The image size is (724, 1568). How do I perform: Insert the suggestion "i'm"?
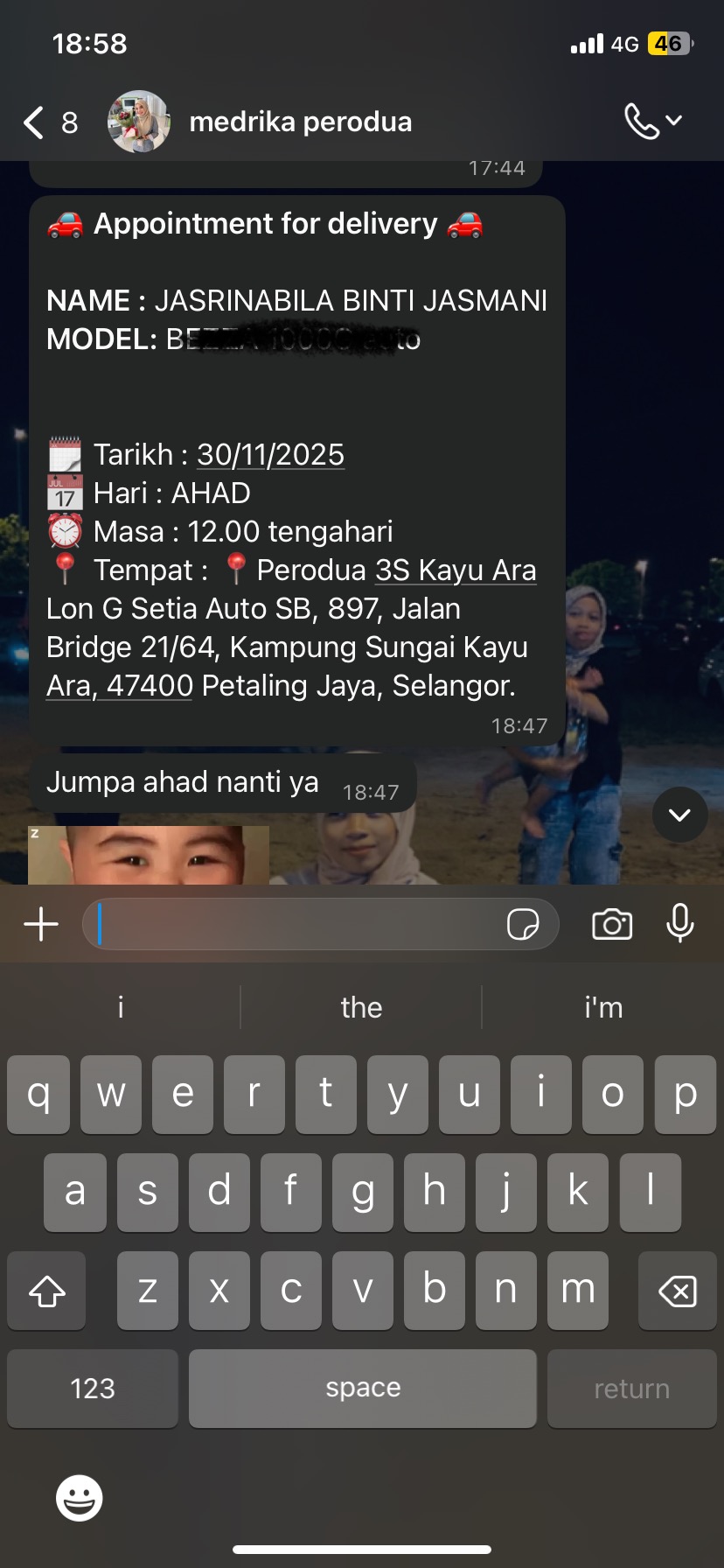coord(602,1007)
